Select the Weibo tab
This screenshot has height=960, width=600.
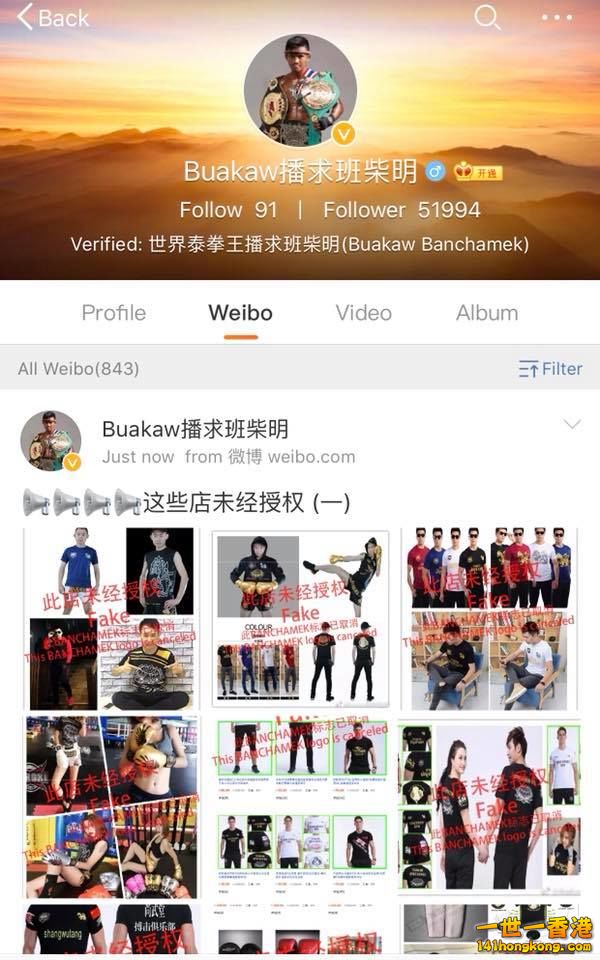click(x=241, y=313)
